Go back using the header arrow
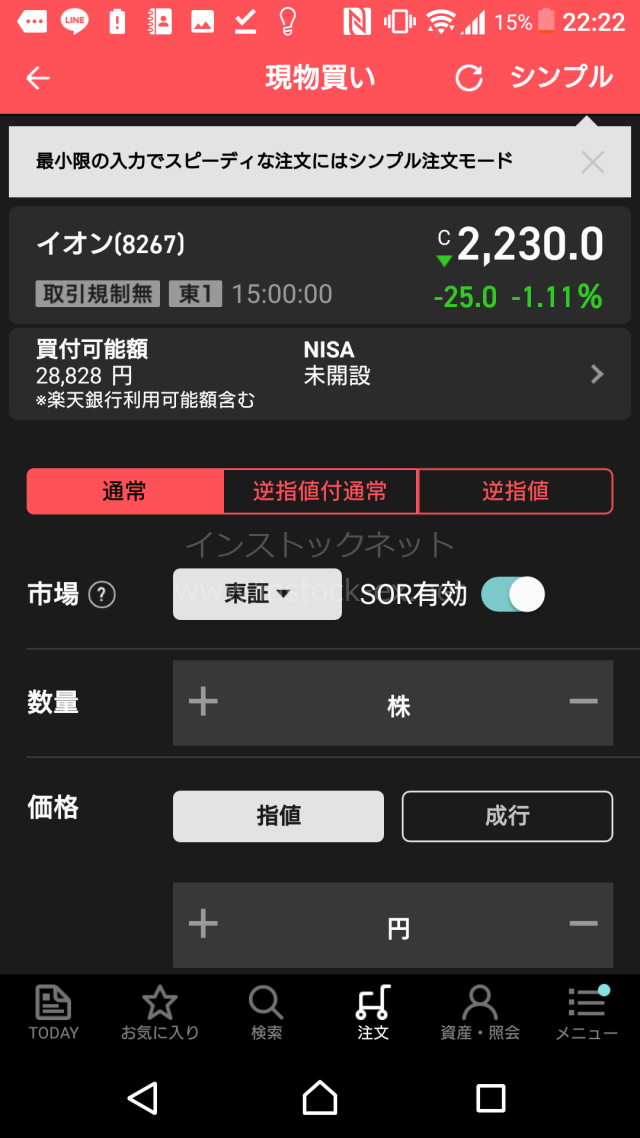This screenshot has width=640, height=1138. tap(38, 78)
